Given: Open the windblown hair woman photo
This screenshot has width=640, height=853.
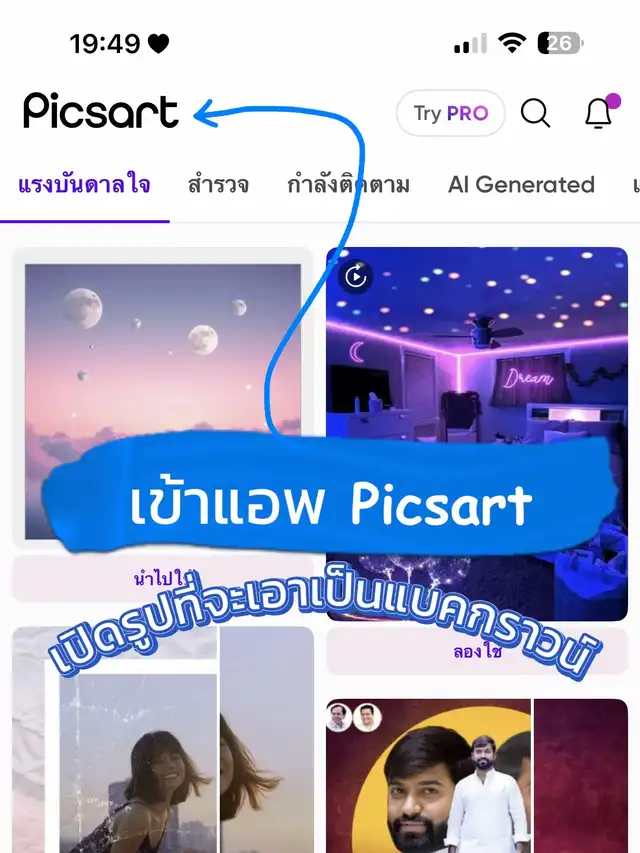Looking at the screenshot, I should [x=162, y=760].
